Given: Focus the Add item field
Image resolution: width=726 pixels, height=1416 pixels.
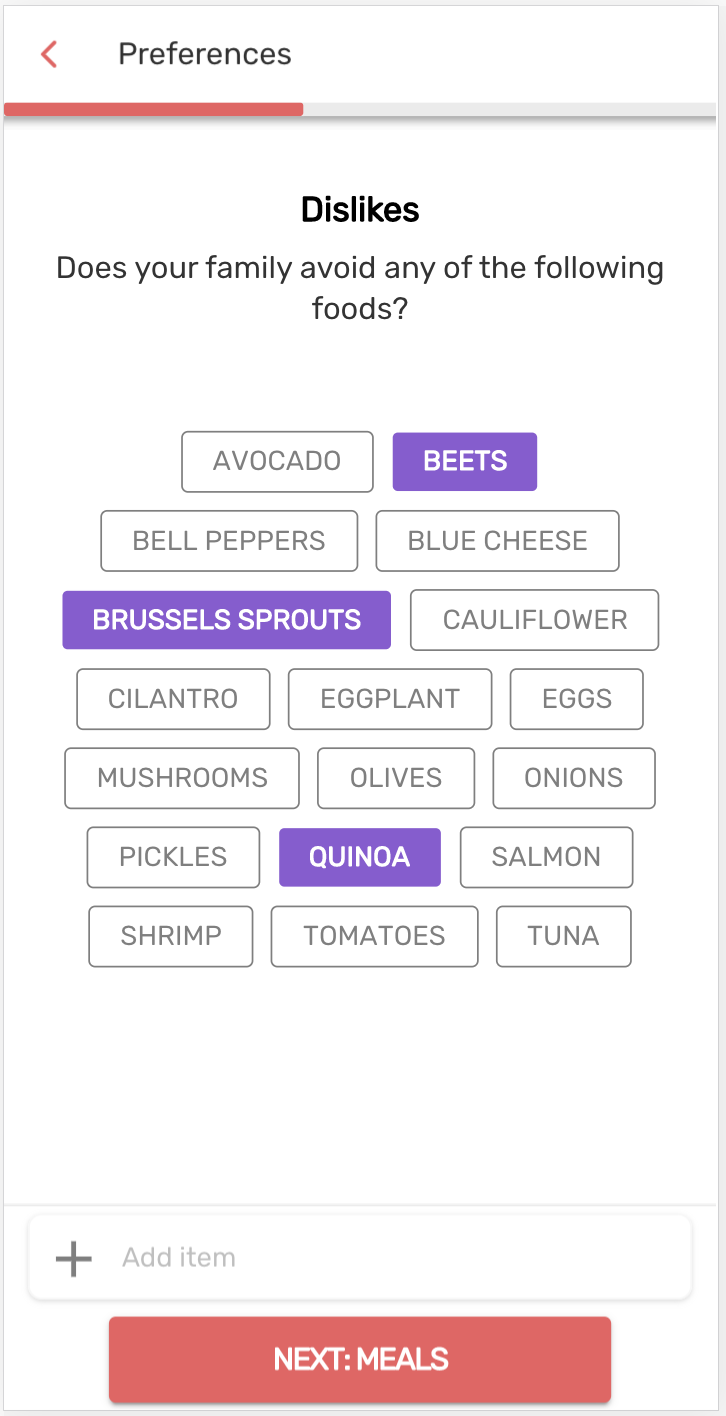Looking at the screenshot, I should [360, 1258].
